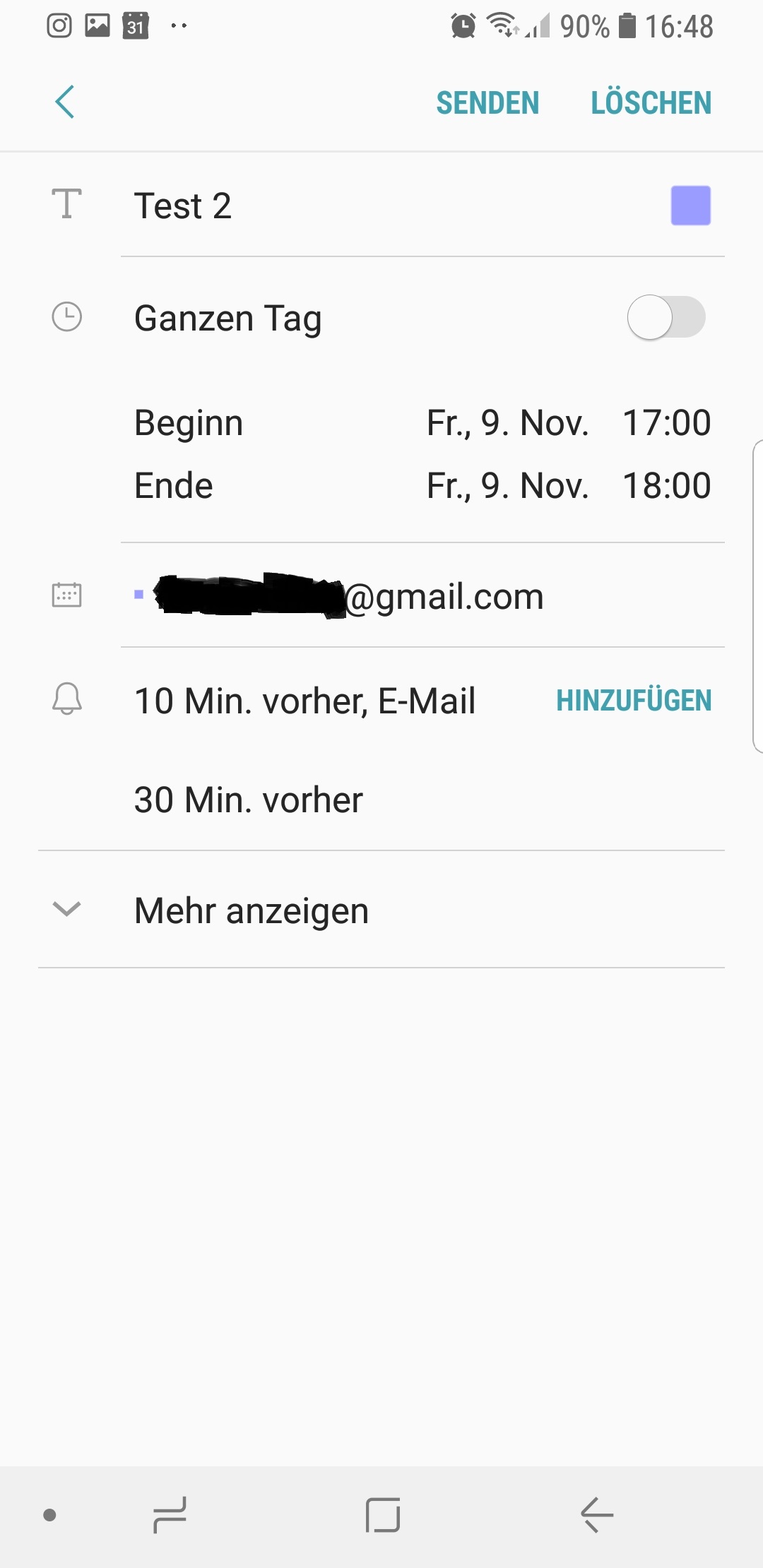
Task: Set the end time 18:00
Action: coord(666,486)
